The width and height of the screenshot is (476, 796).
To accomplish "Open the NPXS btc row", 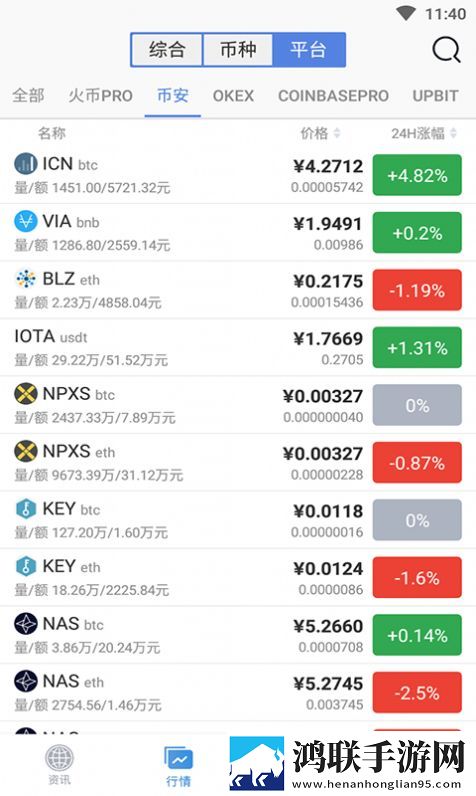I will [x=238, y=405].
